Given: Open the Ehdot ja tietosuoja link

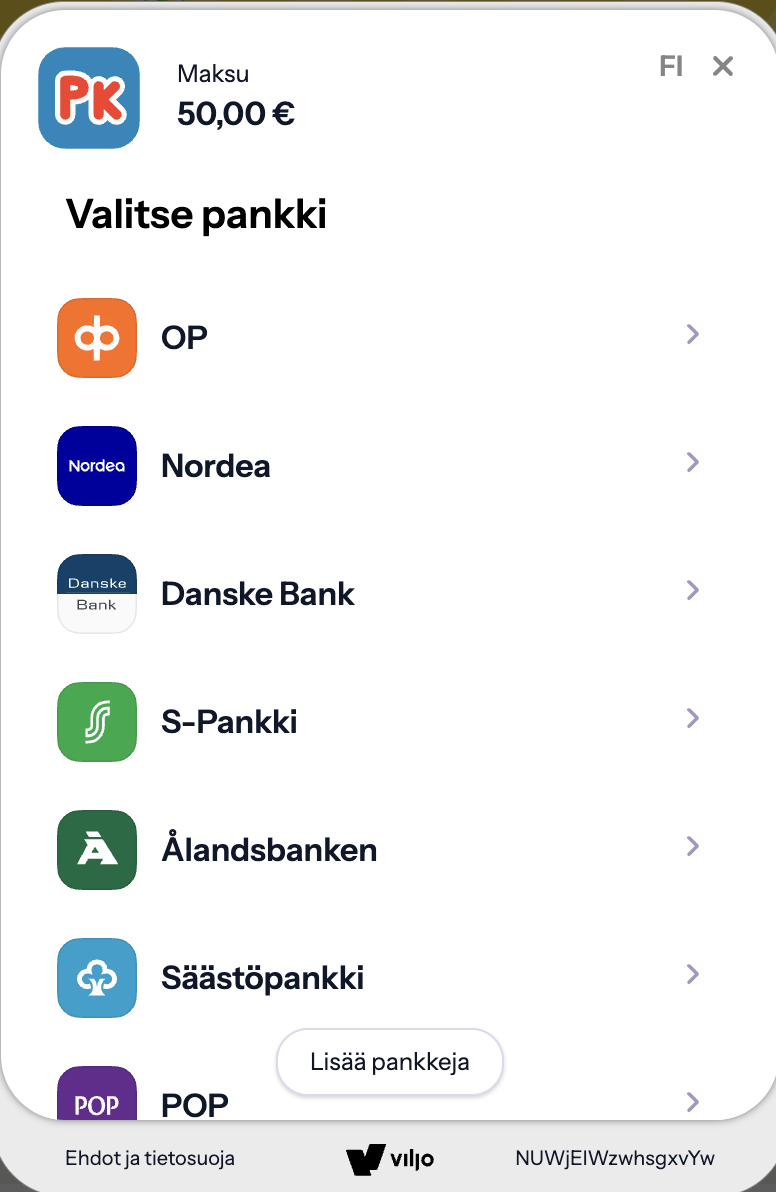Looking at the screenshot, I should (x=148, y=1158).
